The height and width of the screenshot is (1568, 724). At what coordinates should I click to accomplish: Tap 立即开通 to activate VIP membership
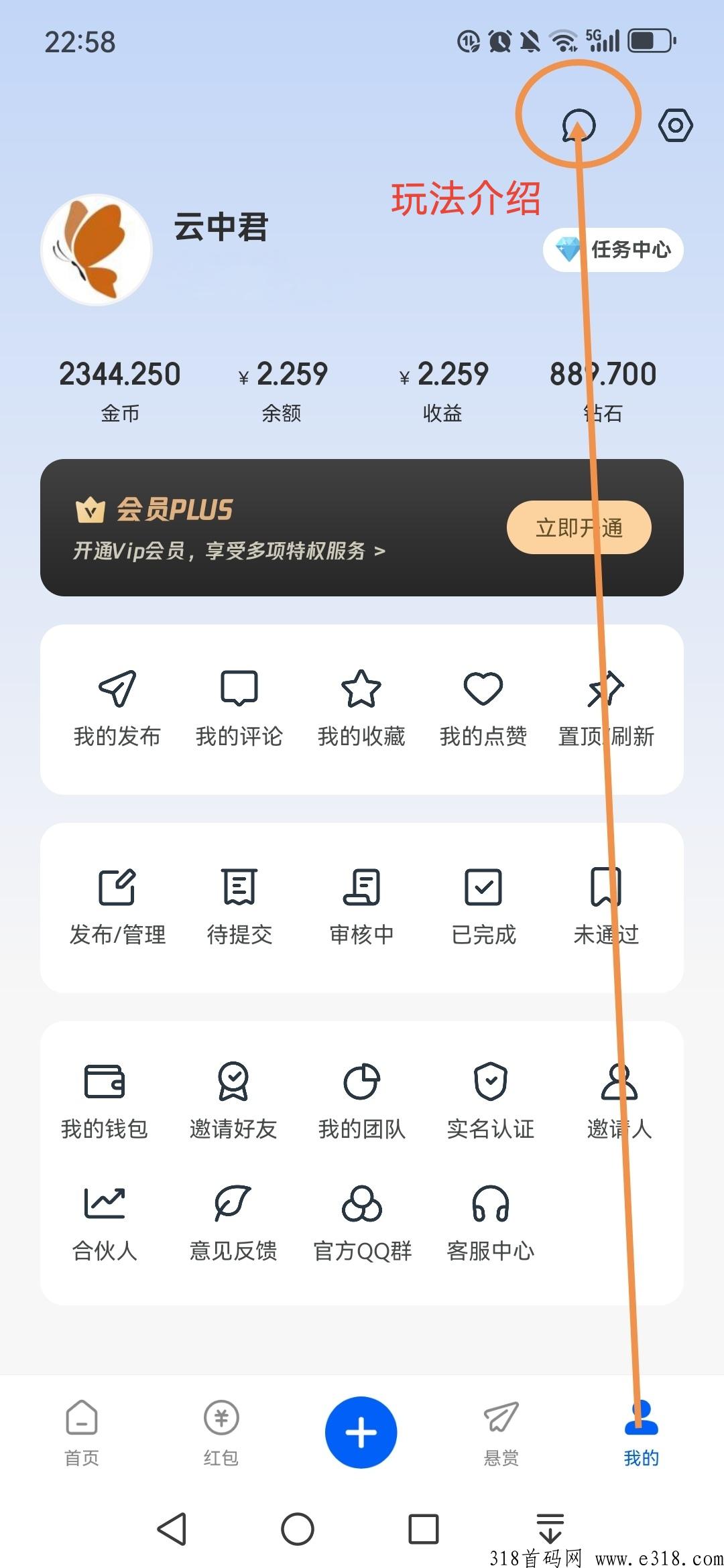point(579,528)
